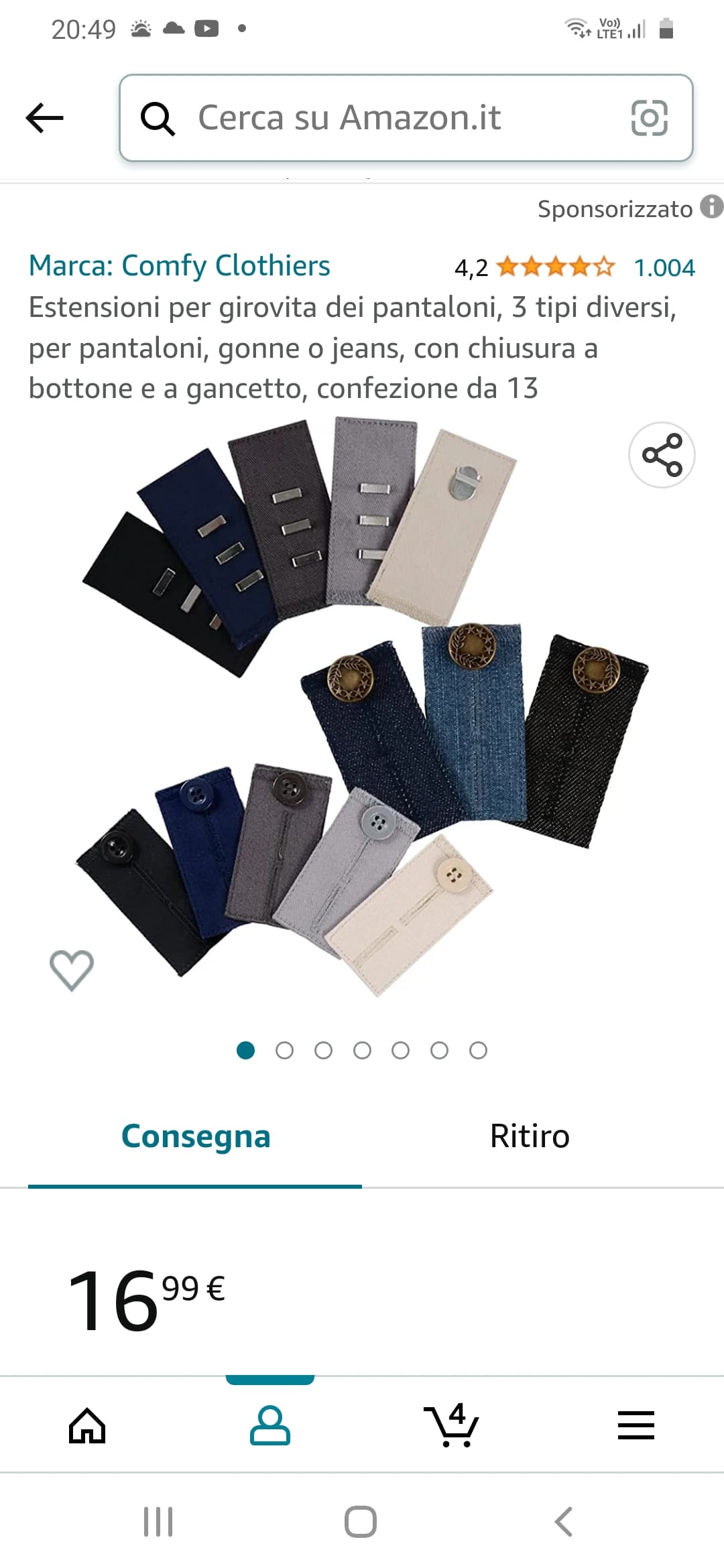Open the hamburger menu tab
Viewport: 724px width, 1568px height.
(x=636, y=1425)
